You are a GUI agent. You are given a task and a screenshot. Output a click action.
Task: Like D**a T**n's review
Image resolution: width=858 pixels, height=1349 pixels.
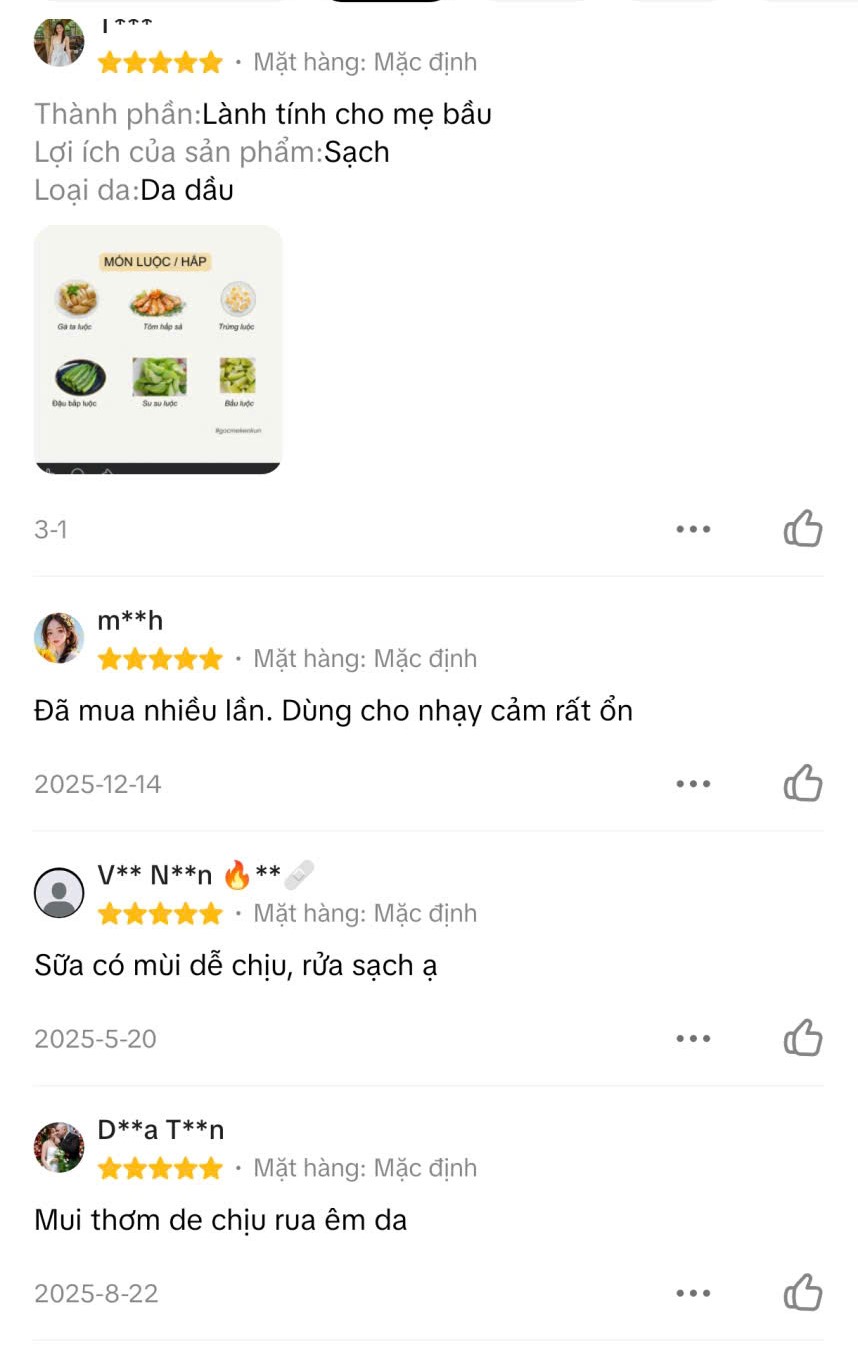click(x=803, y=1293)
